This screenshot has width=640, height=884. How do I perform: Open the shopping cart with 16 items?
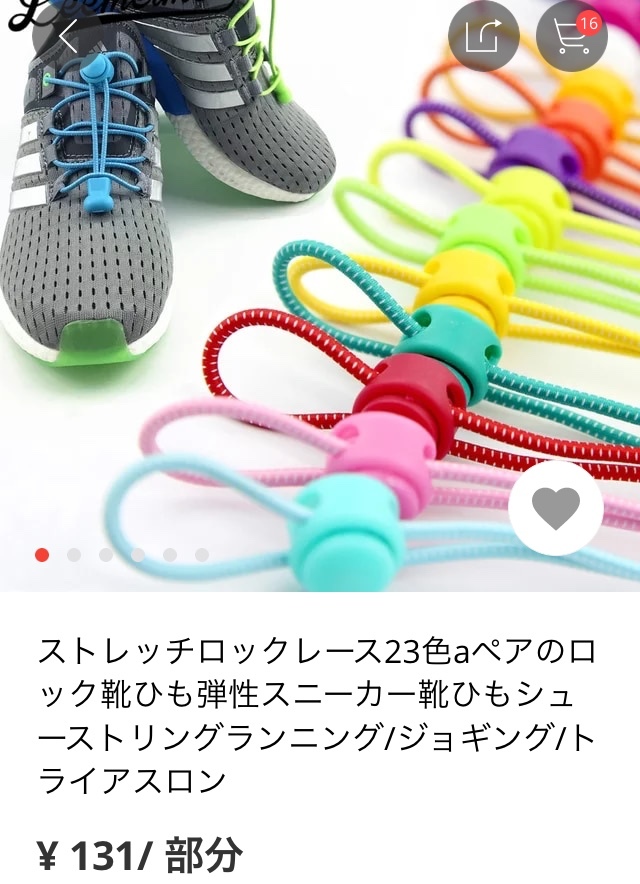[x=572, y=37]
